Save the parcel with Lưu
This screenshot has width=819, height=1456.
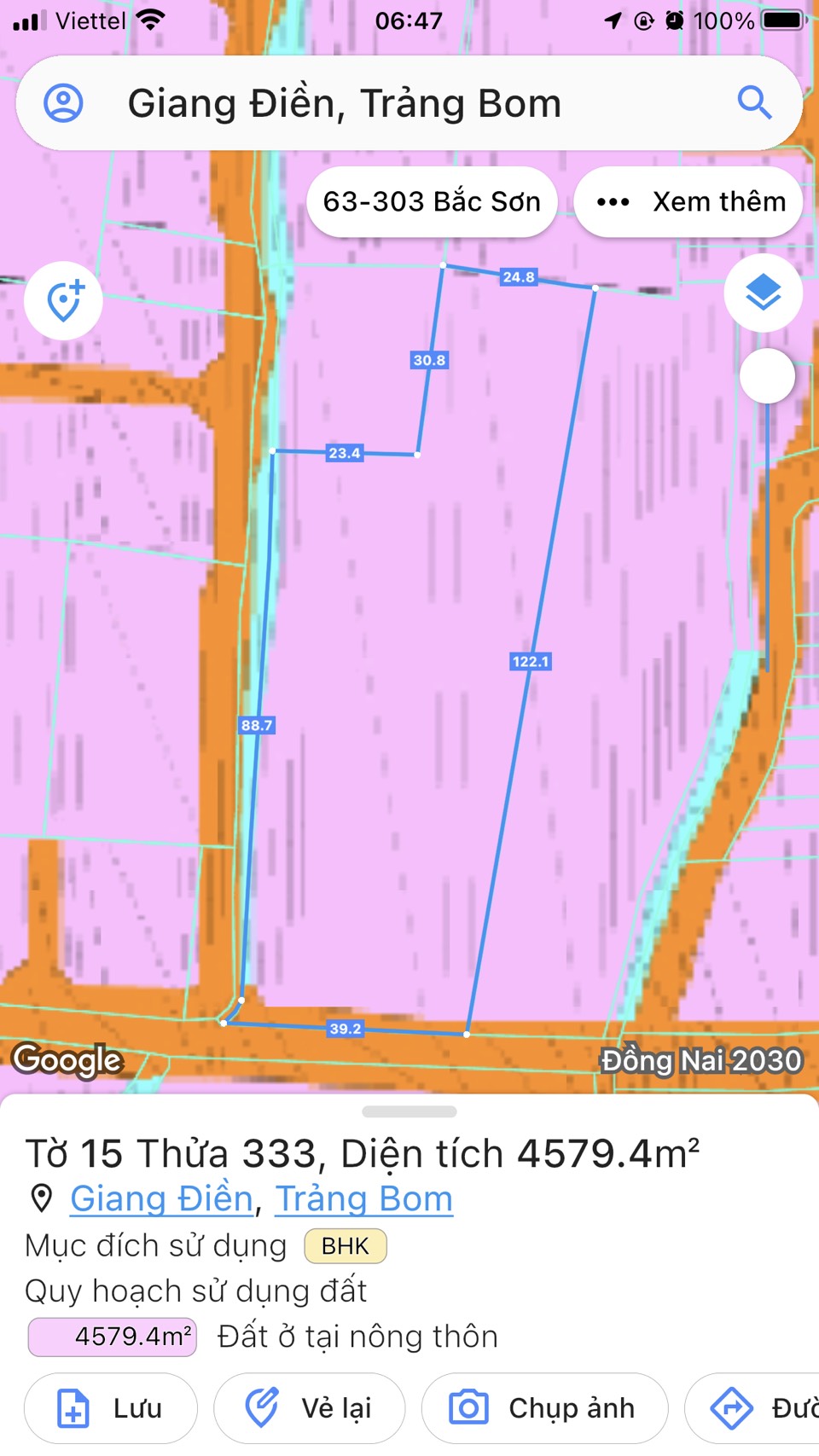coord(111,1408)
